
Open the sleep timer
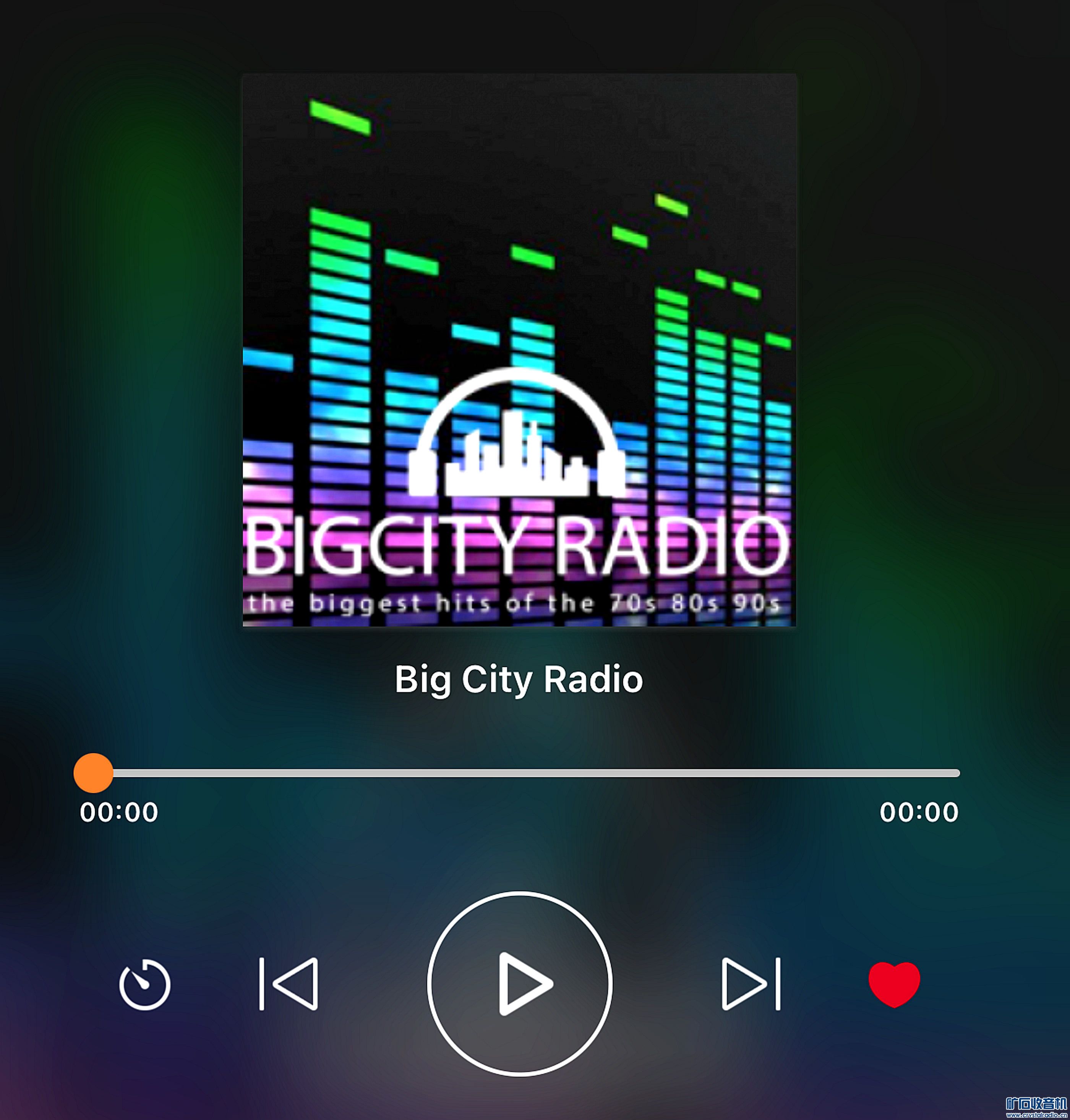point(144,985)
